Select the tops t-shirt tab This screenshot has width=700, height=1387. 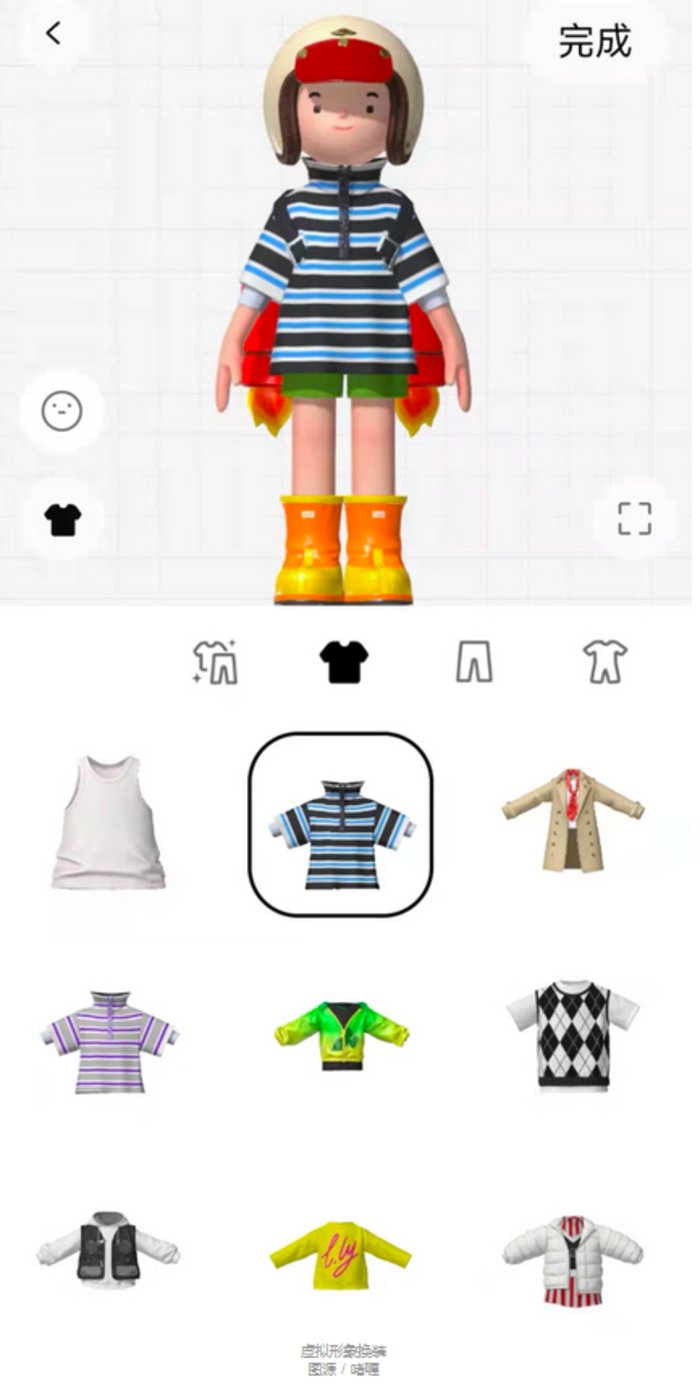coord(343,662)
